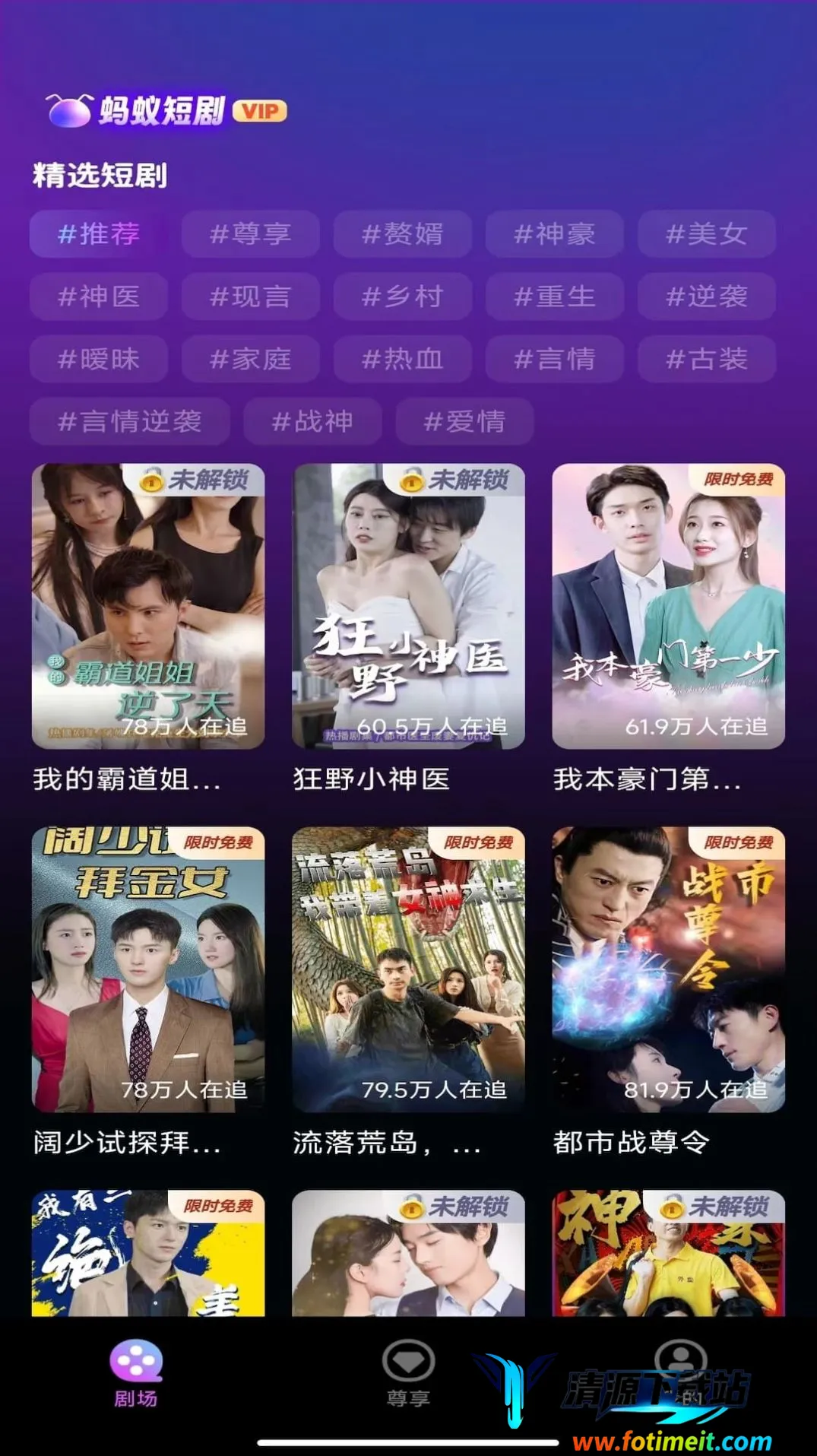Go to the 剧场 tab
This screenshot has height=1456, width=817.
pos(136,1373)
